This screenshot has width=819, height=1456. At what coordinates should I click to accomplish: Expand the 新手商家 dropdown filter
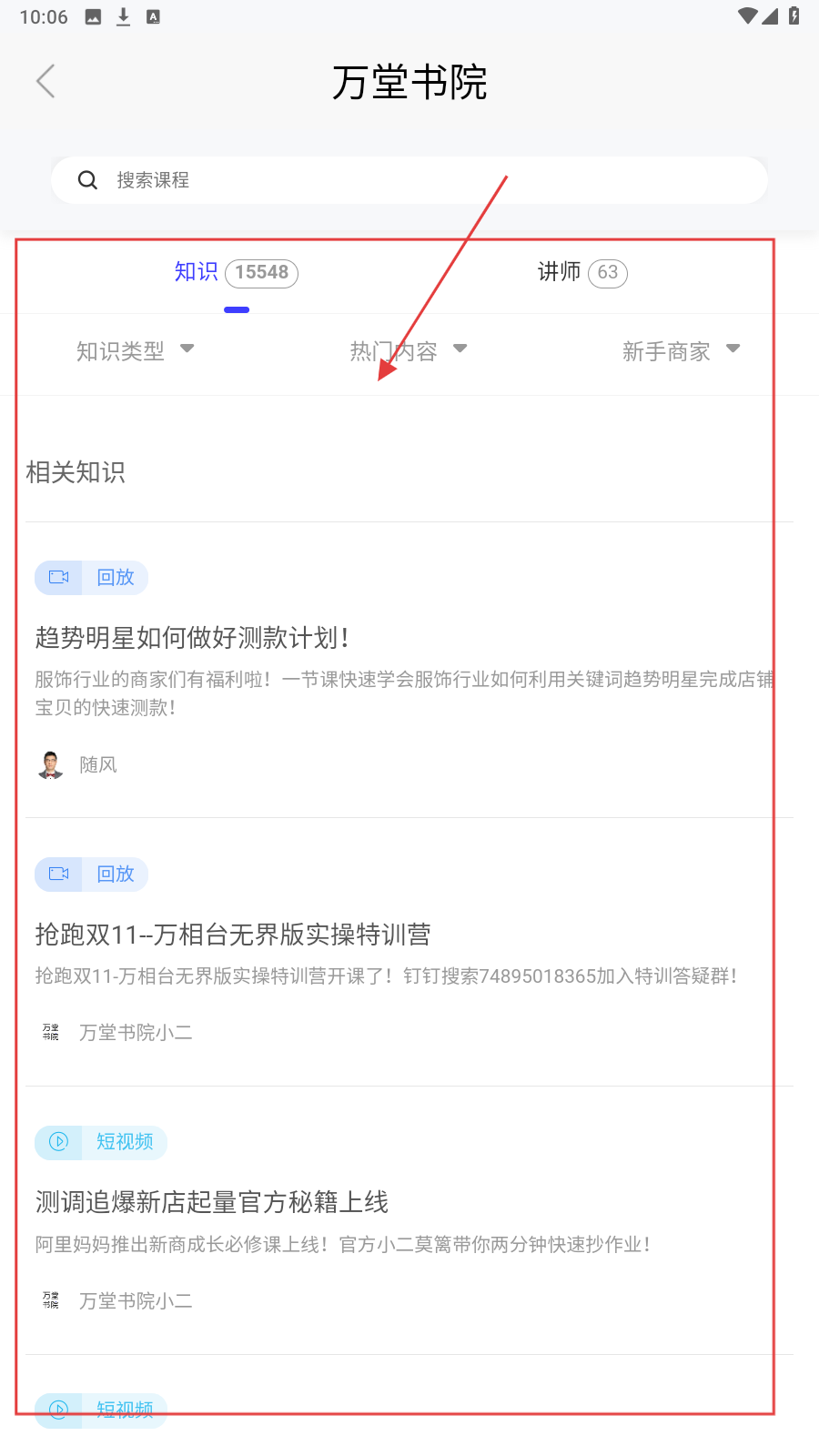tap(680, 351)
